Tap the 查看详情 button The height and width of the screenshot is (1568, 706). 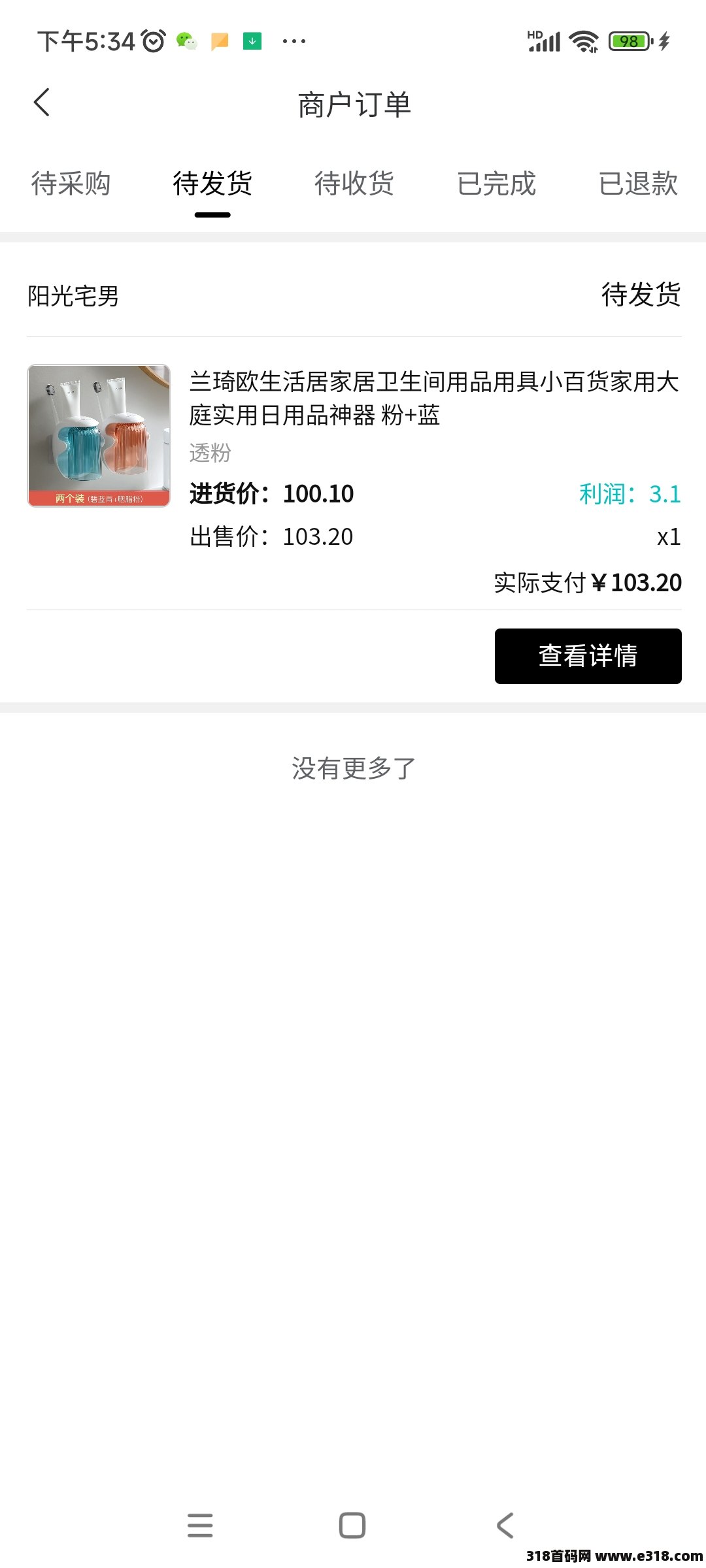pyautogui.click(x=588, y=656)
